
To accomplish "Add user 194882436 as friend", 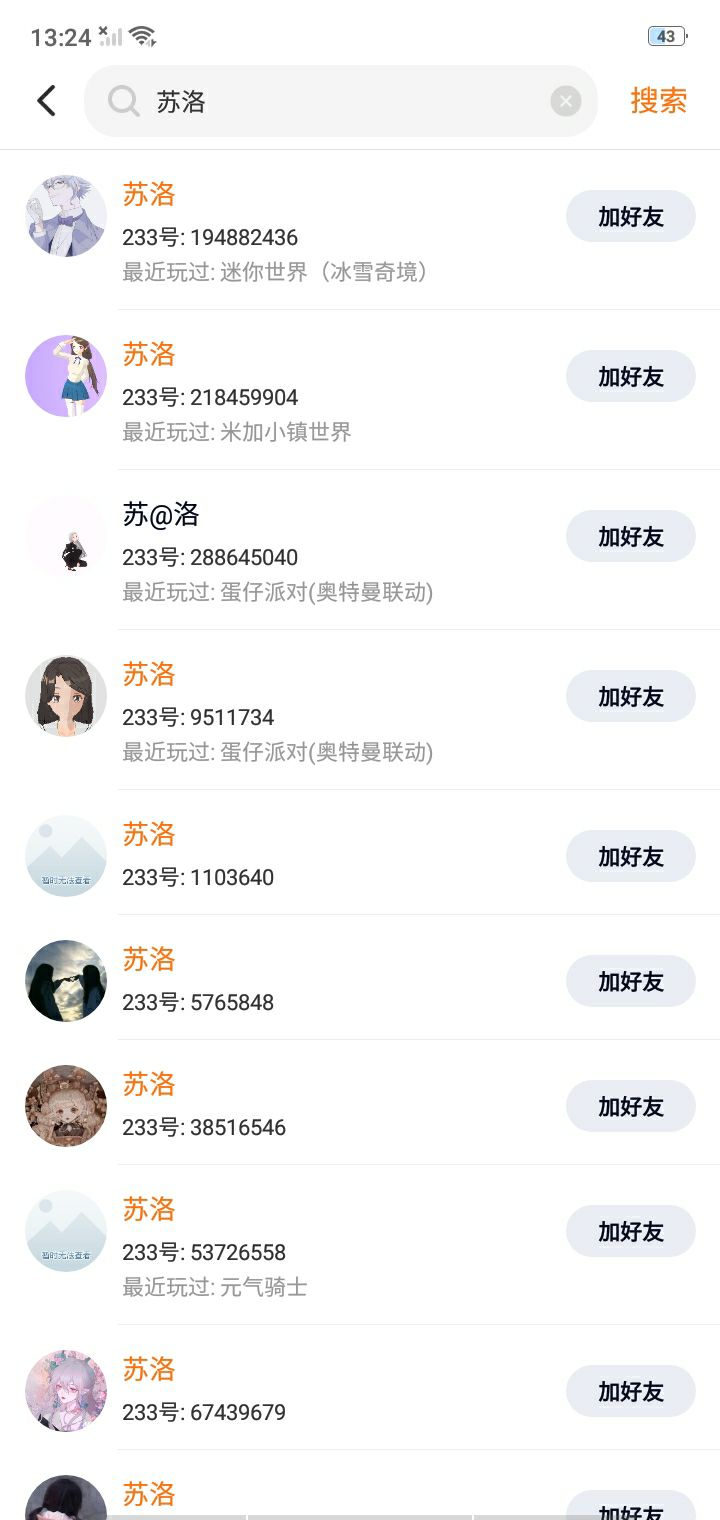I will [x=630, y=216].
